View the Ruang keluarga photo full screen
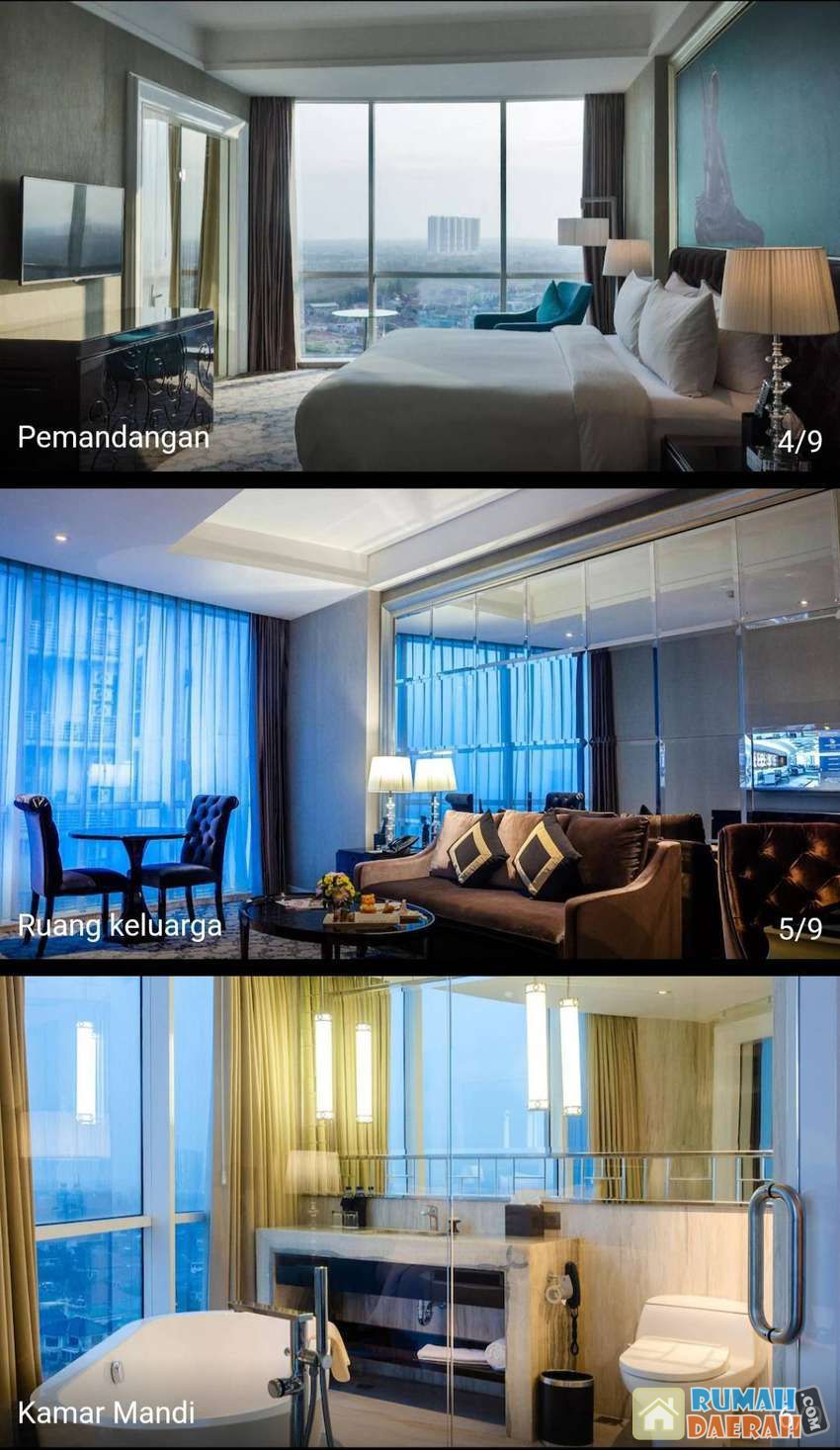Image resolution: width=840 pixels, height=1450 pixels. [x=420, y=724]
